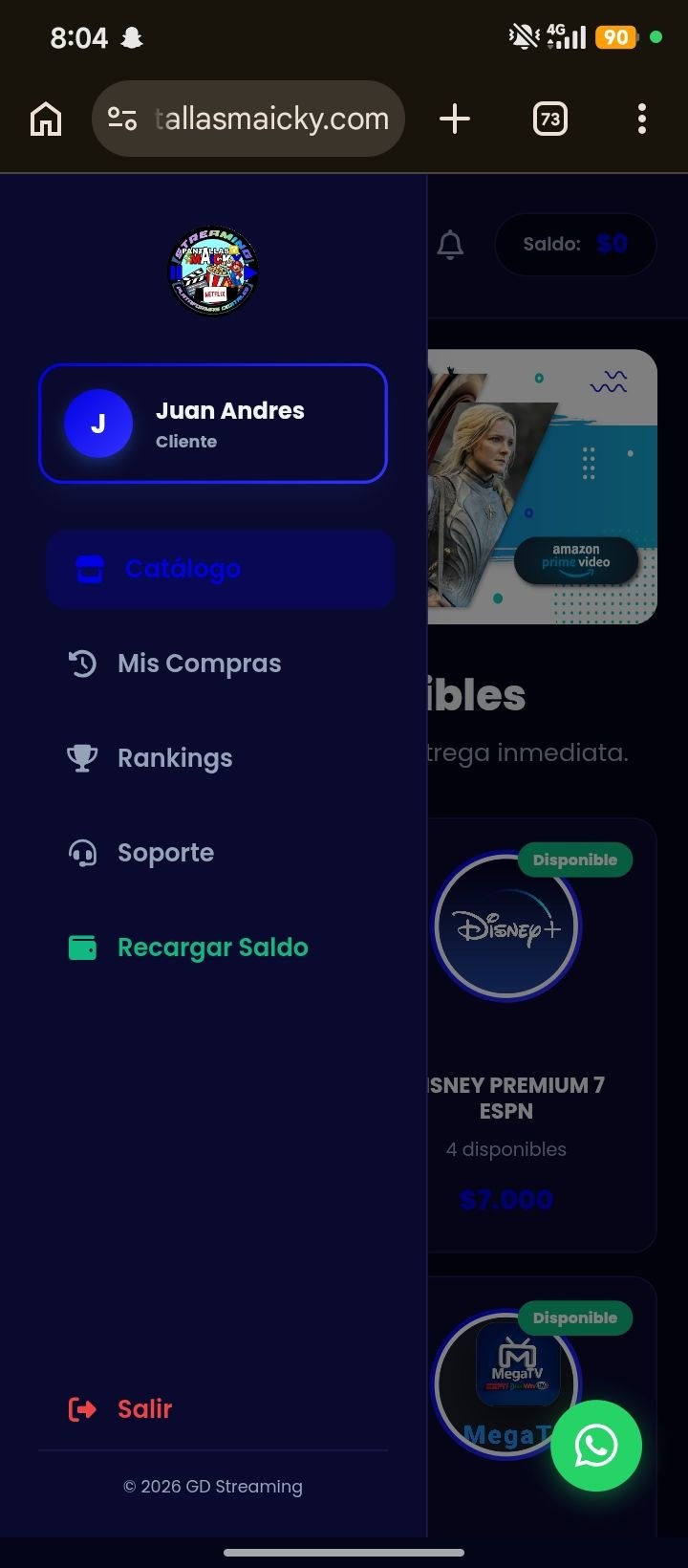Open notifications via the bell icon
Screen dimensions: 688x1568
[450, 244]
